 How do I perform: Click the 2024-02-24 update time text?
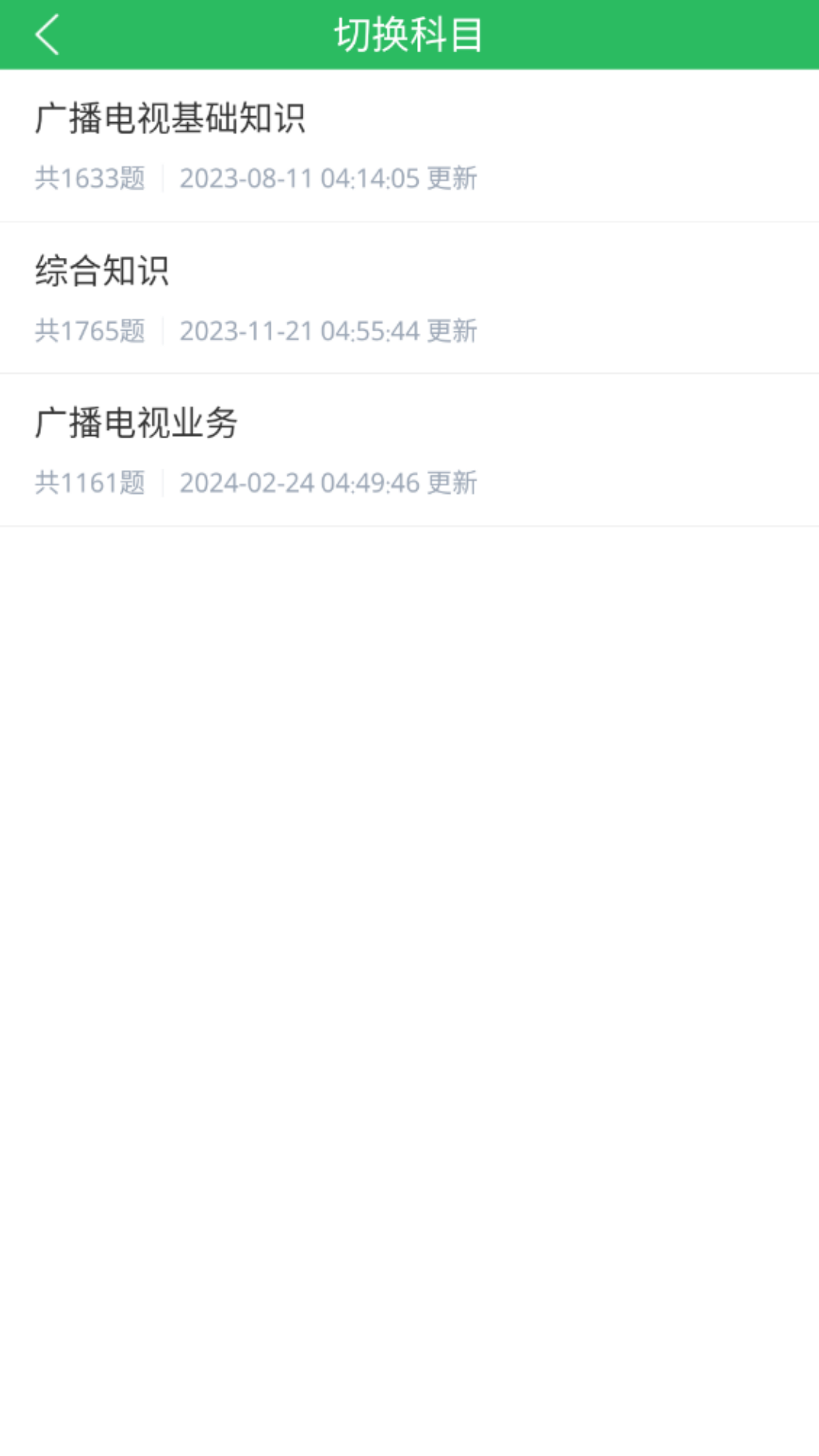click(328, 483)
